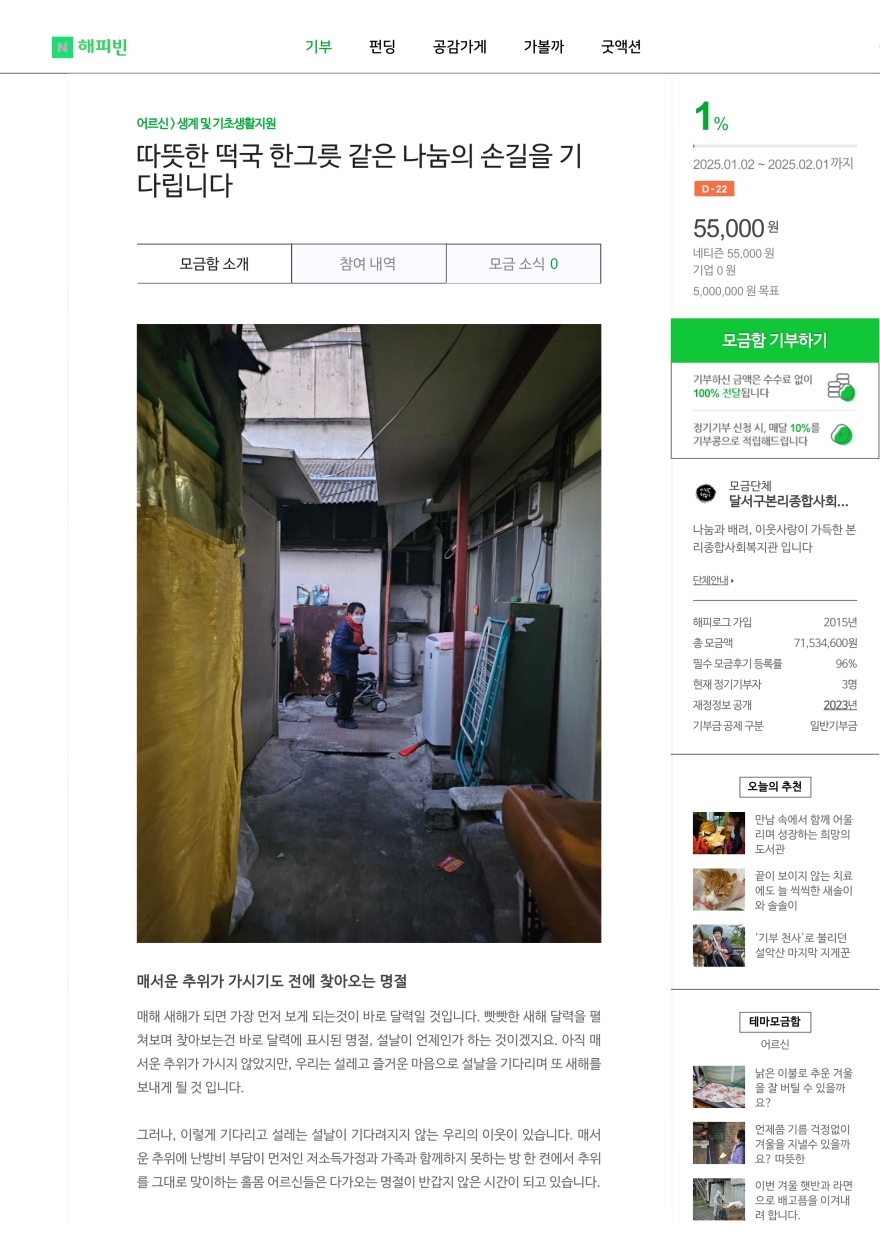Open the 햇반과 라면 fundraiser
This screenshot has height=1245, width=880.
[803, 1199]
